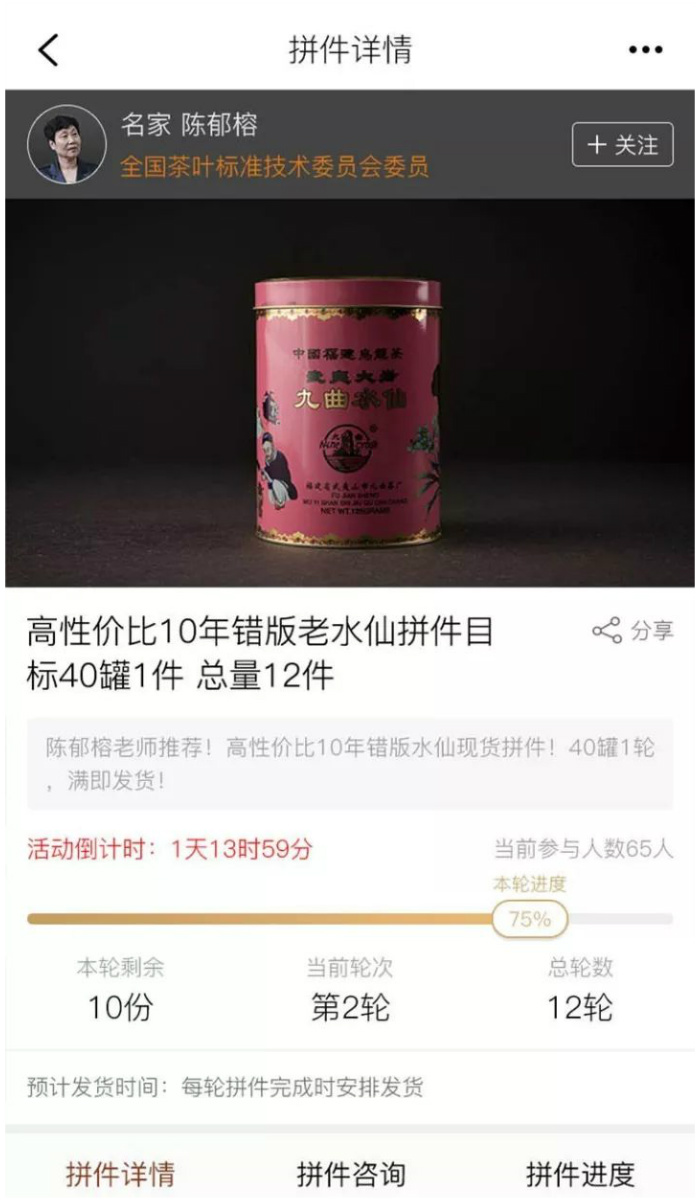Viewport: 700px width, 1200px height.
Task: Switch to the 拼件进度 tab
Action: point(580,1173)
